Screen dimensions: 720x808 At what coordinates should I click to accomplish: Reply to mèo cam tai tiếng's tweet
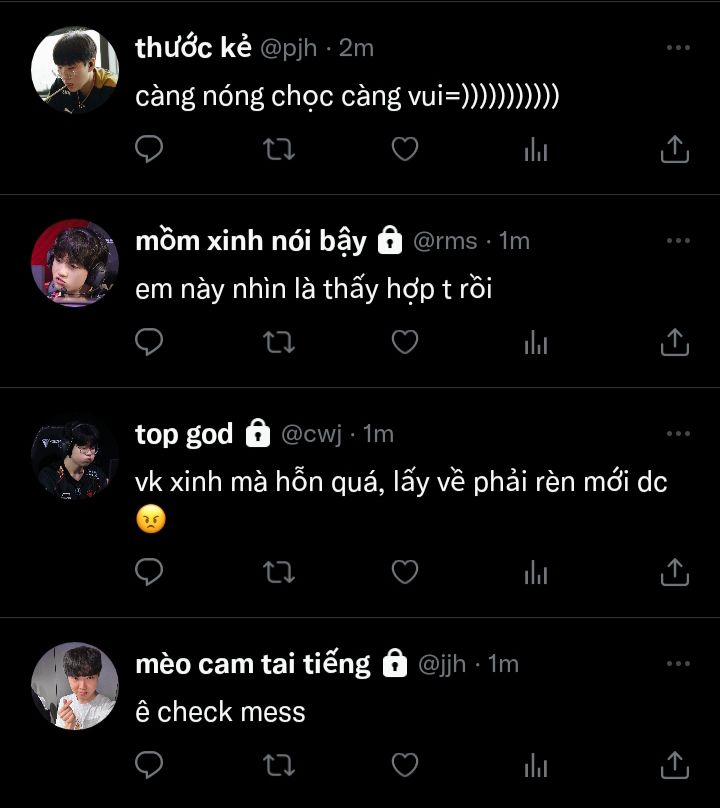[x=149, y=765]
